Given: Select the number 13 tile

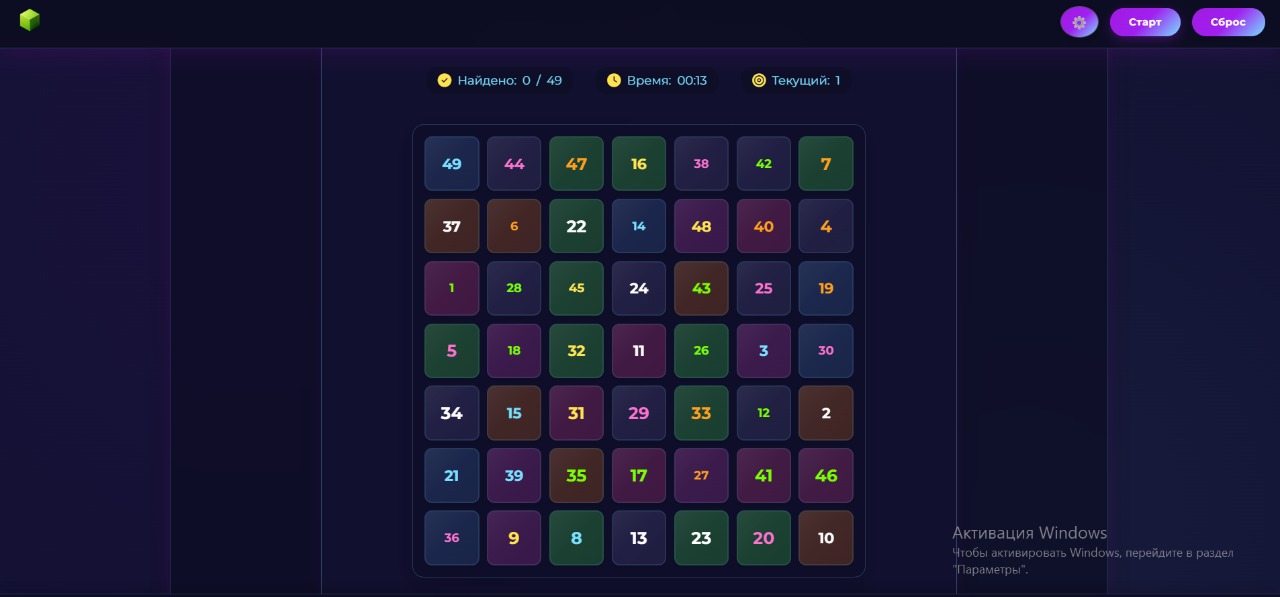Looking at the screenshot, I should pos(639,538).
